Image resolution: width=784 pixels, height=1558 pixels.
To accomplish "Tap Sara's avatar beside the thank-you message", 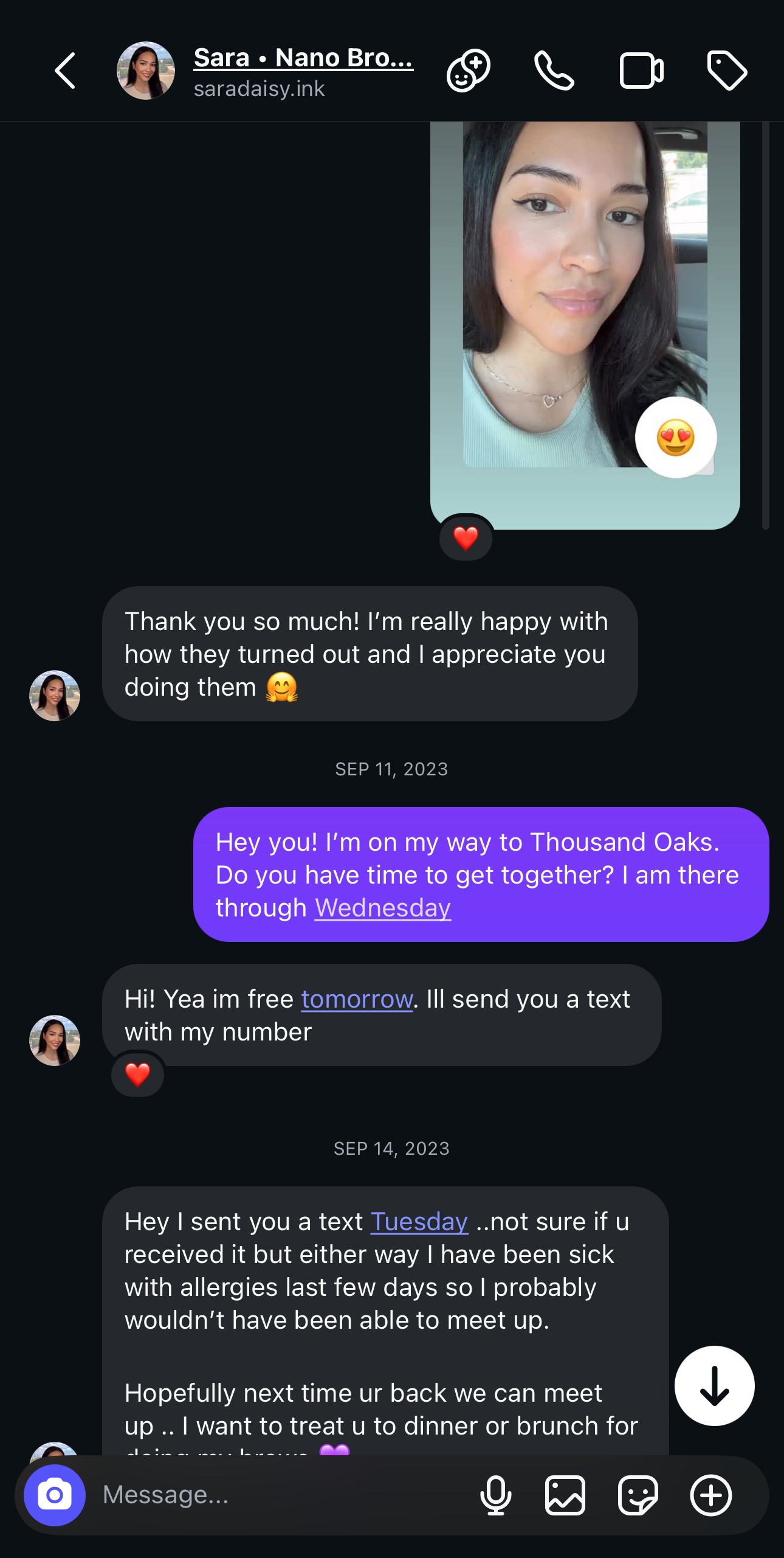I will [x=55, y=696].
